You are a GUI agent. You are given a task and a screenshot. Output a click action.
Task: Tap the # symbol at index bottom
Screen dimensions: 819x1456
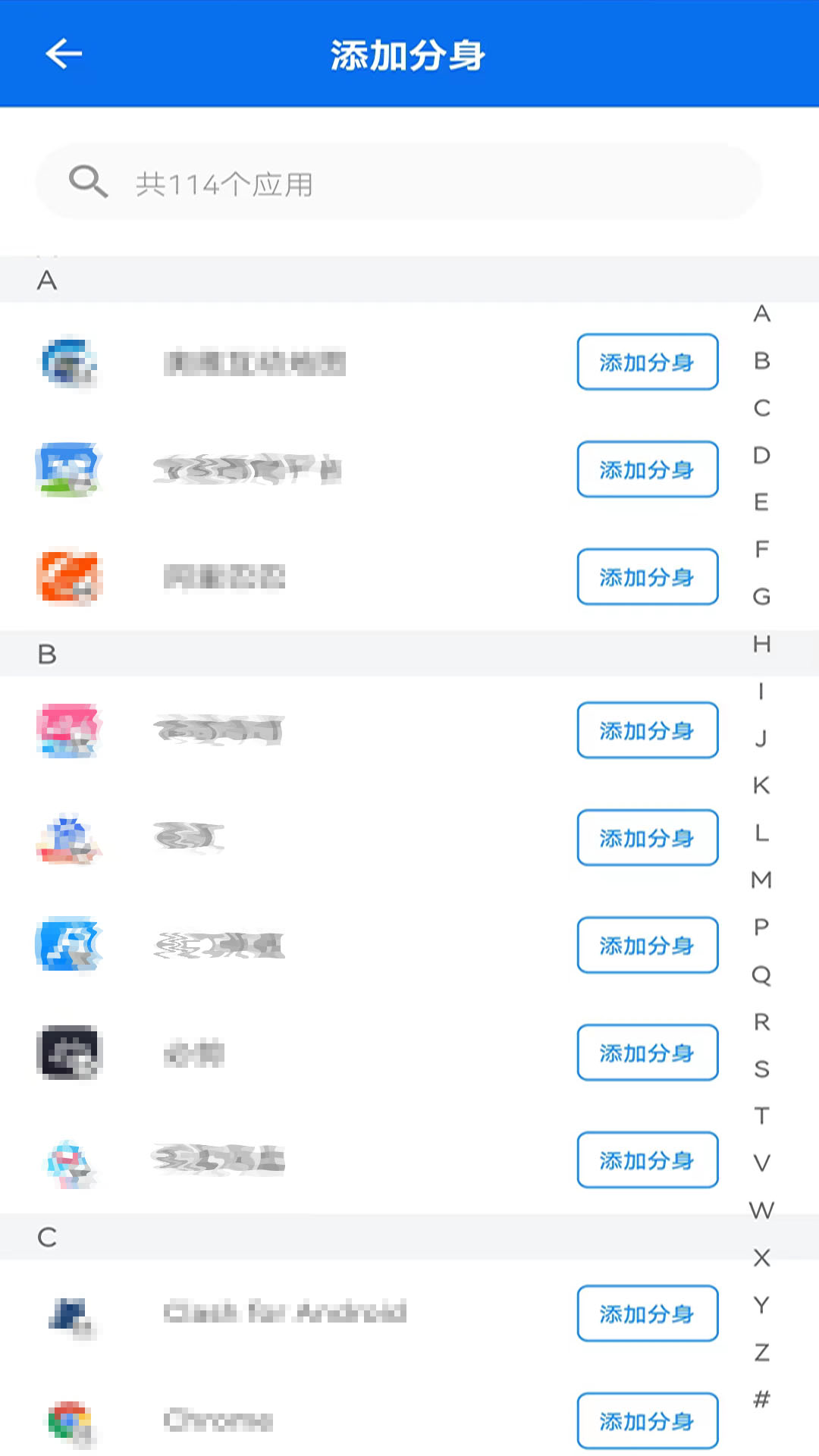(761, 1398)
